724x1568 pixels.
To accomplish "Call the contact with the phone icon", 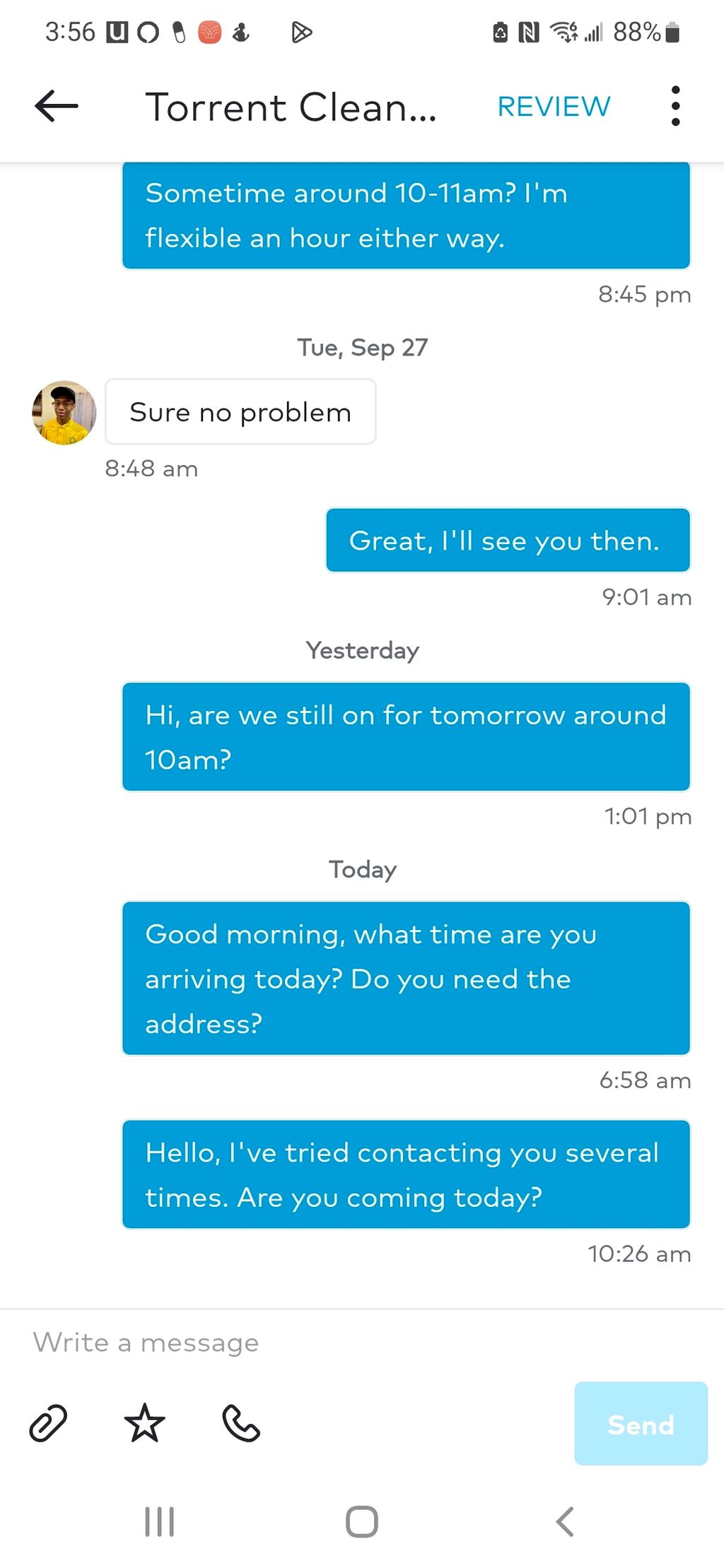I will (241, 1422).
